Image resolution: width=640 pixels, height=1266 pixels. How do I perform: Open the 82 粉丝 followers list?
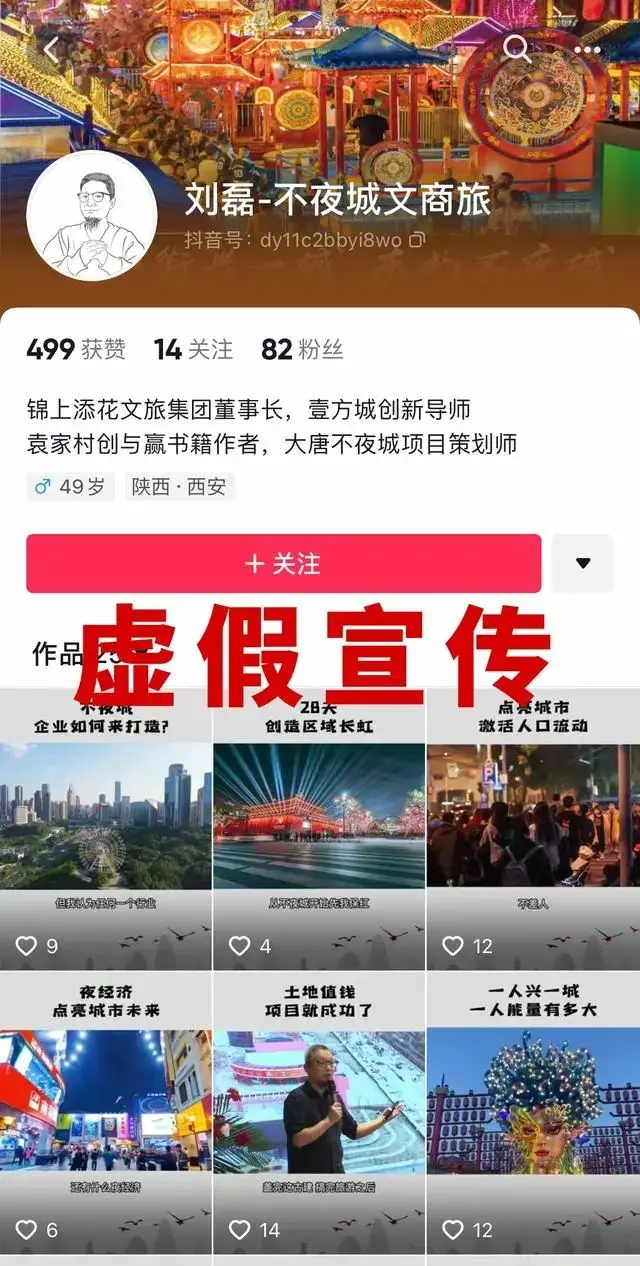point(301,349)
